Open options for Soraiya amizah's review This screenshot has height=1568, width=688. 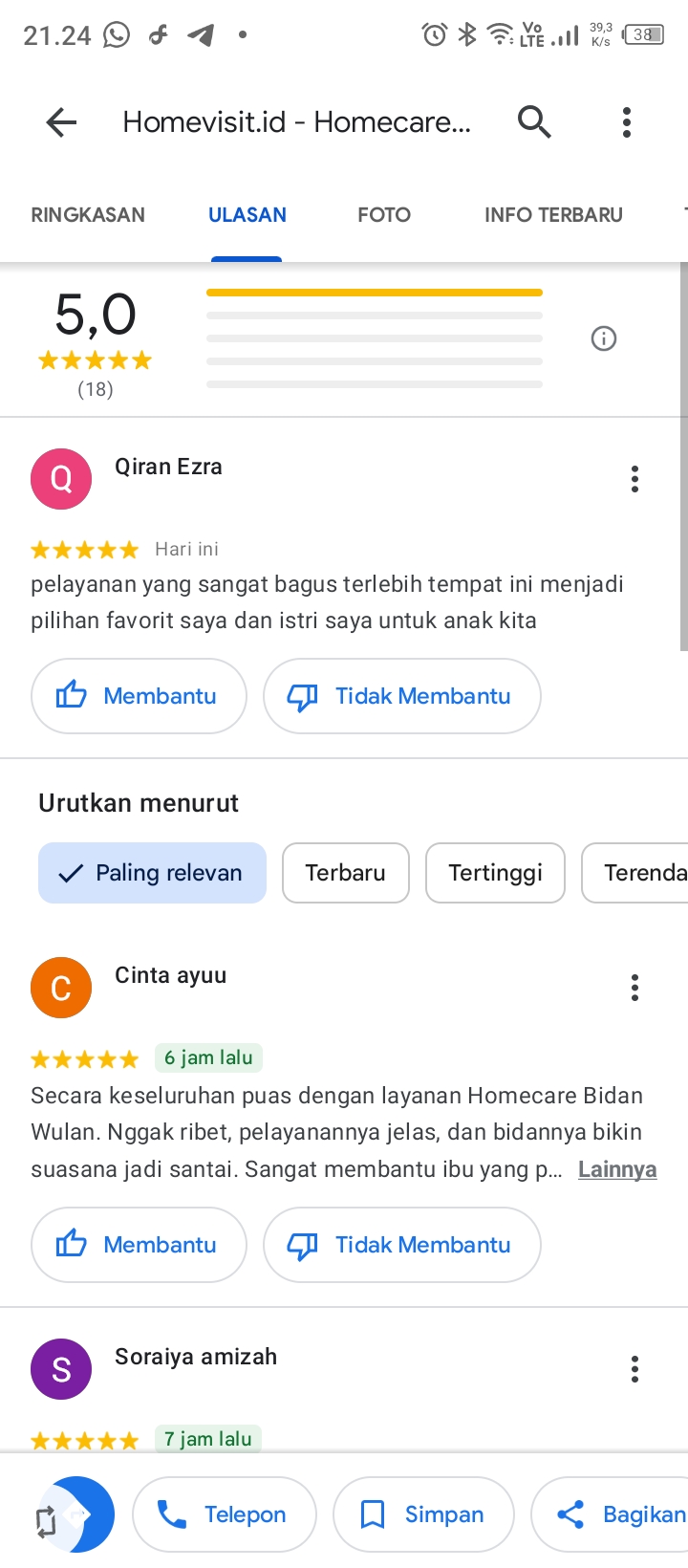tap(634, 1370)
